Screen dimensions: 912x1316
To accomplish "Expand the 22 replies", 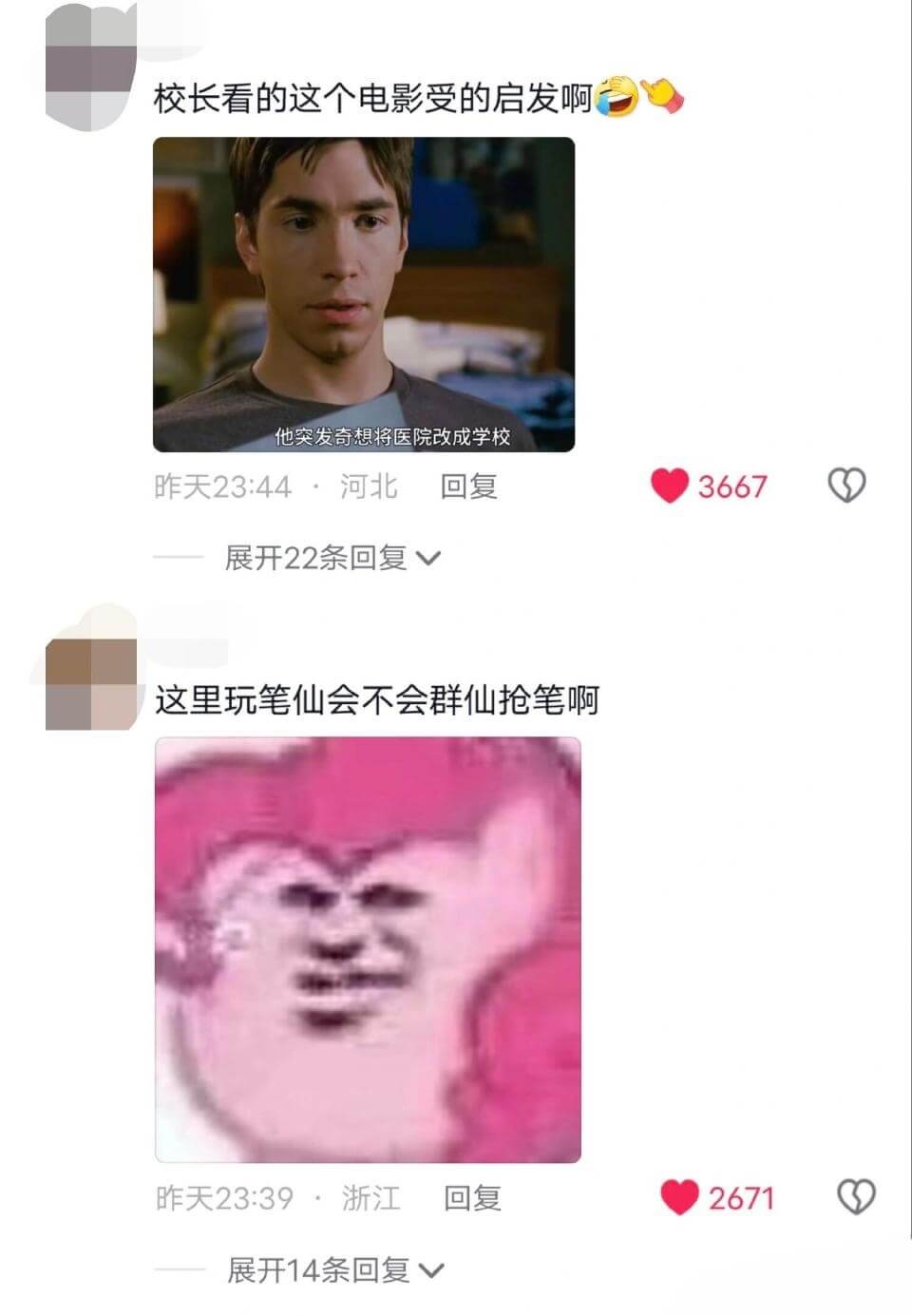I will 332,558.
